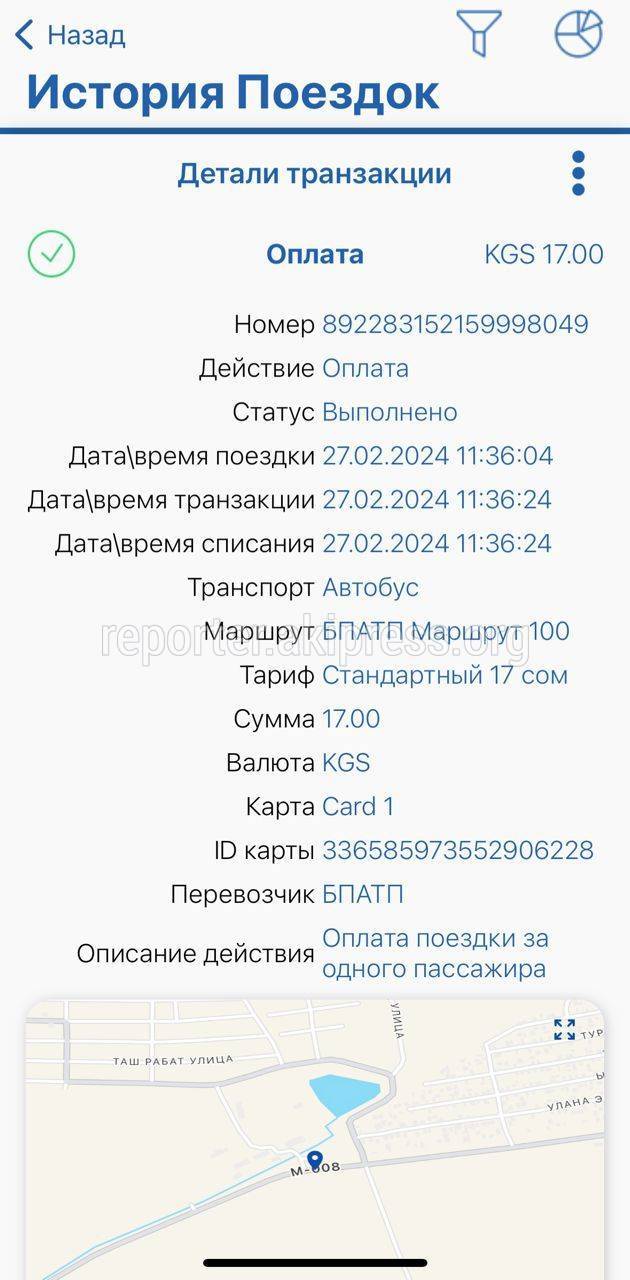Go back with the Назад button
Image resolution: width=630 pixels, height=1280 pixels.
(70, 35)
